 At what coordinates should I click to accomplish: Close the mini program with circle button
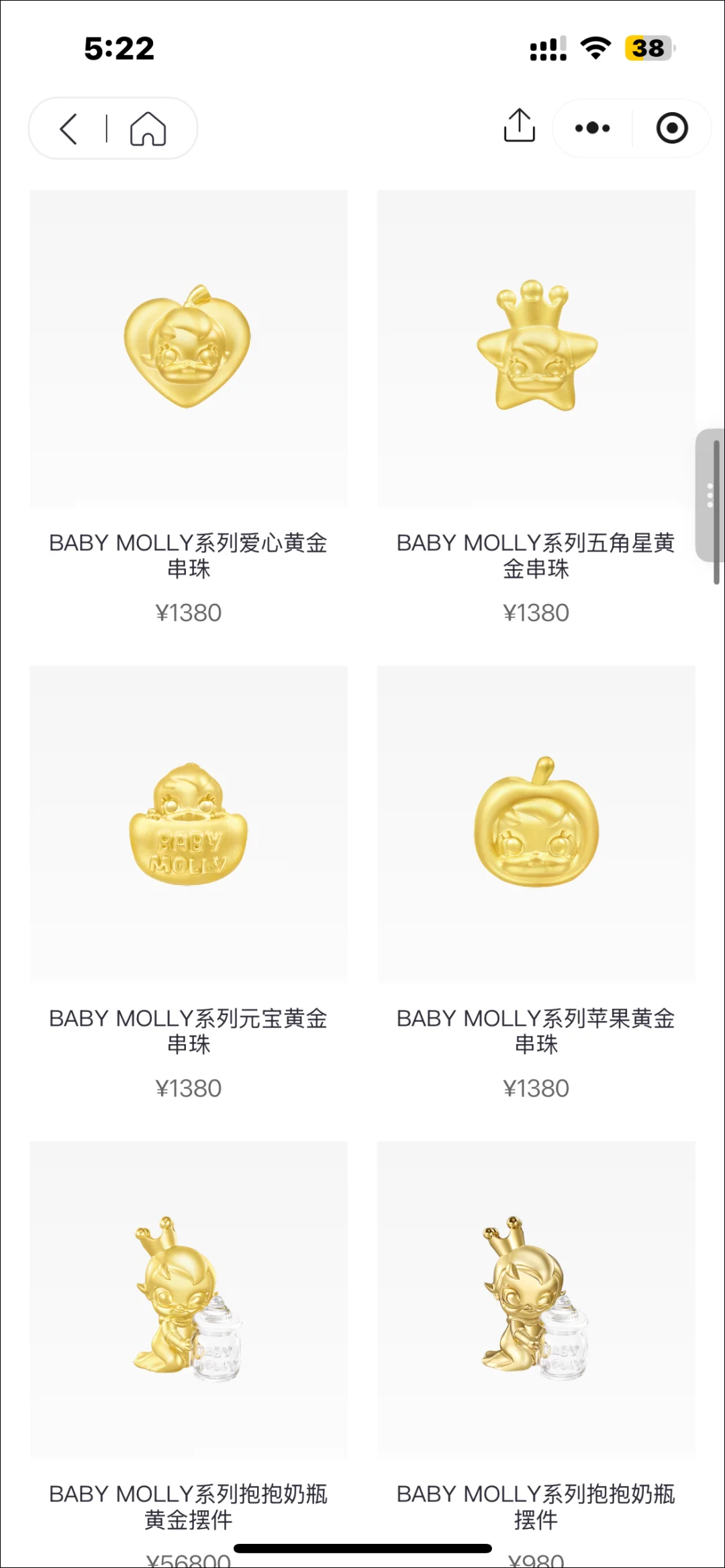click(672, 128)
